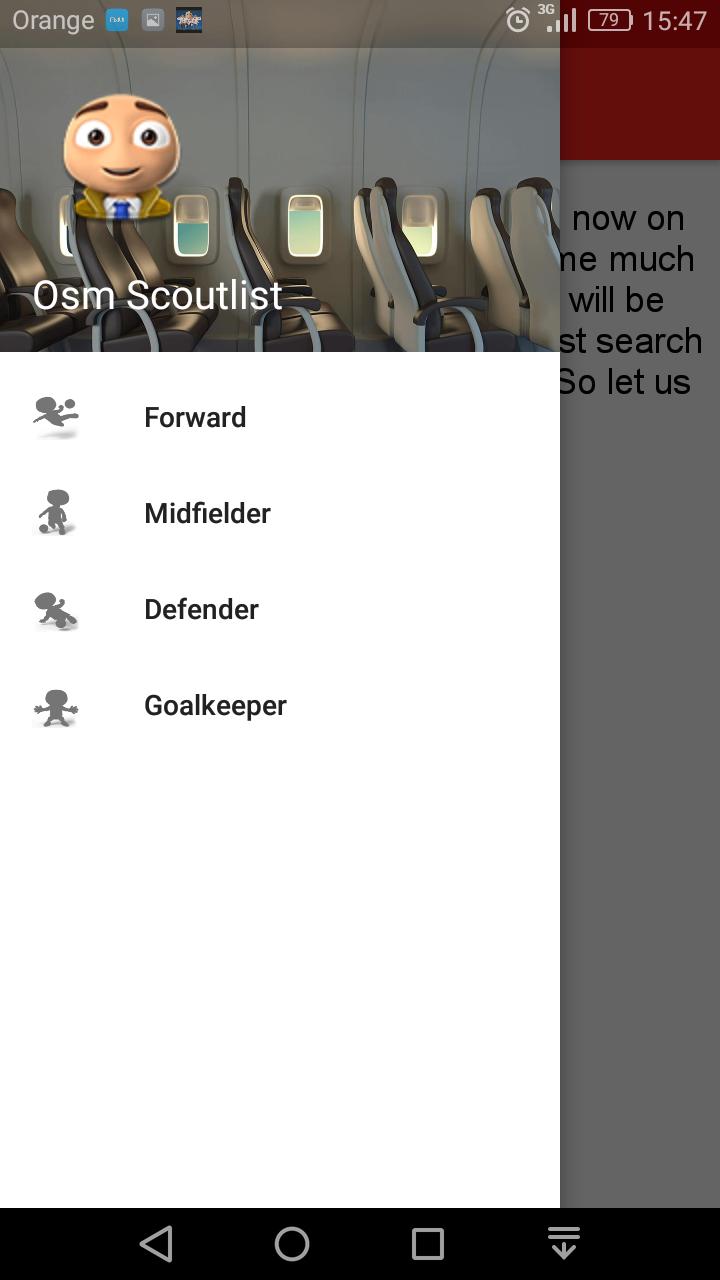The width and height of the screenshot is (720, 1280).
Task: Tap the alarm clock status bar icon
Action: pos(517,19)
